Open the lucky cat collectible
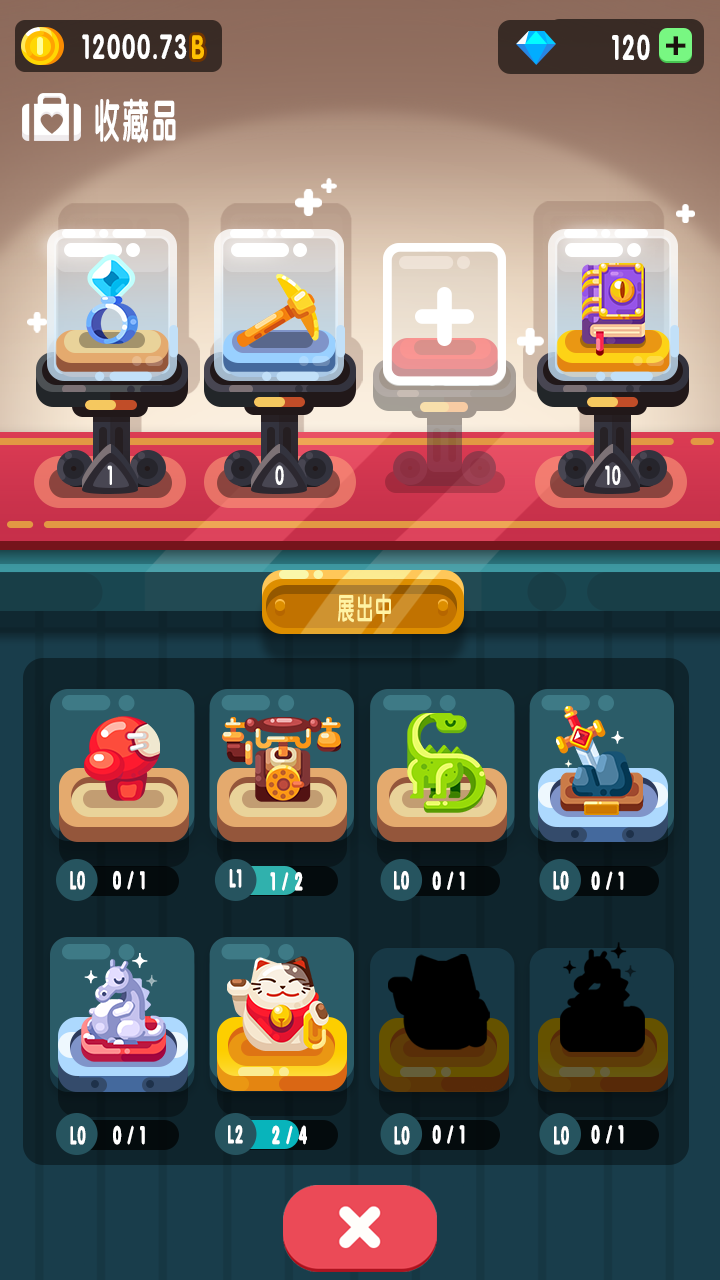This screenshot has height=1280, width=720. click(x=282, y=1013)
